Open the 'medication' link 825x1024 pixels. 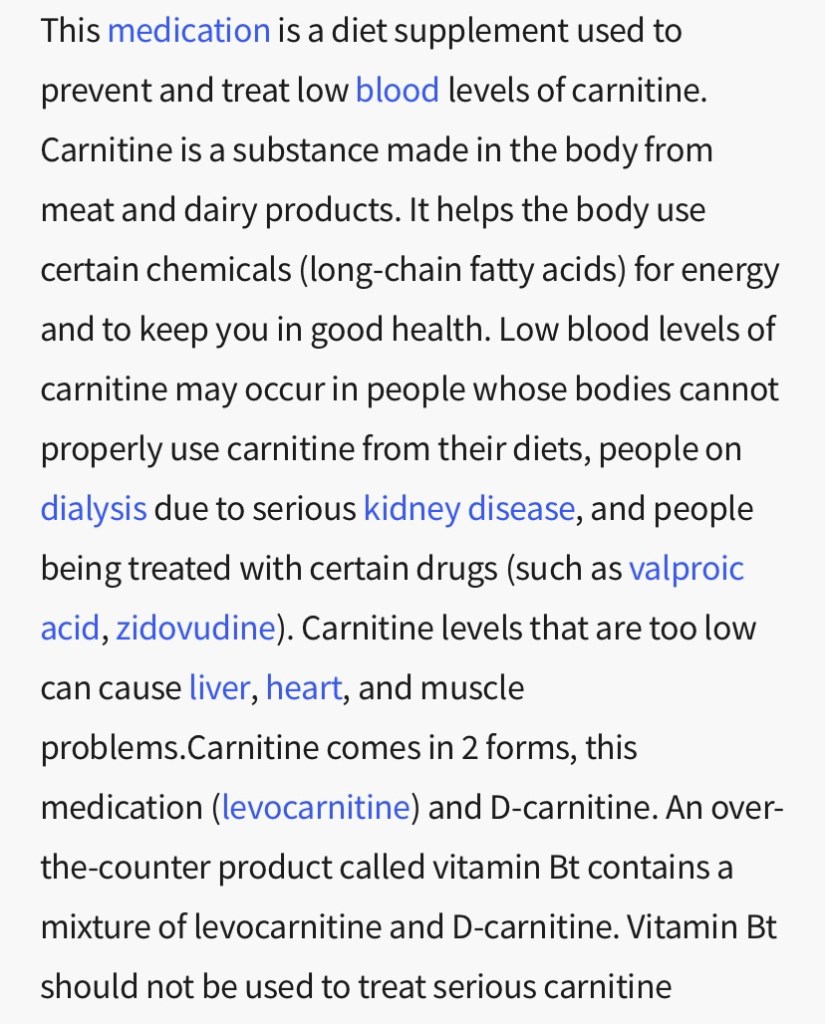(x=188, y=31)
